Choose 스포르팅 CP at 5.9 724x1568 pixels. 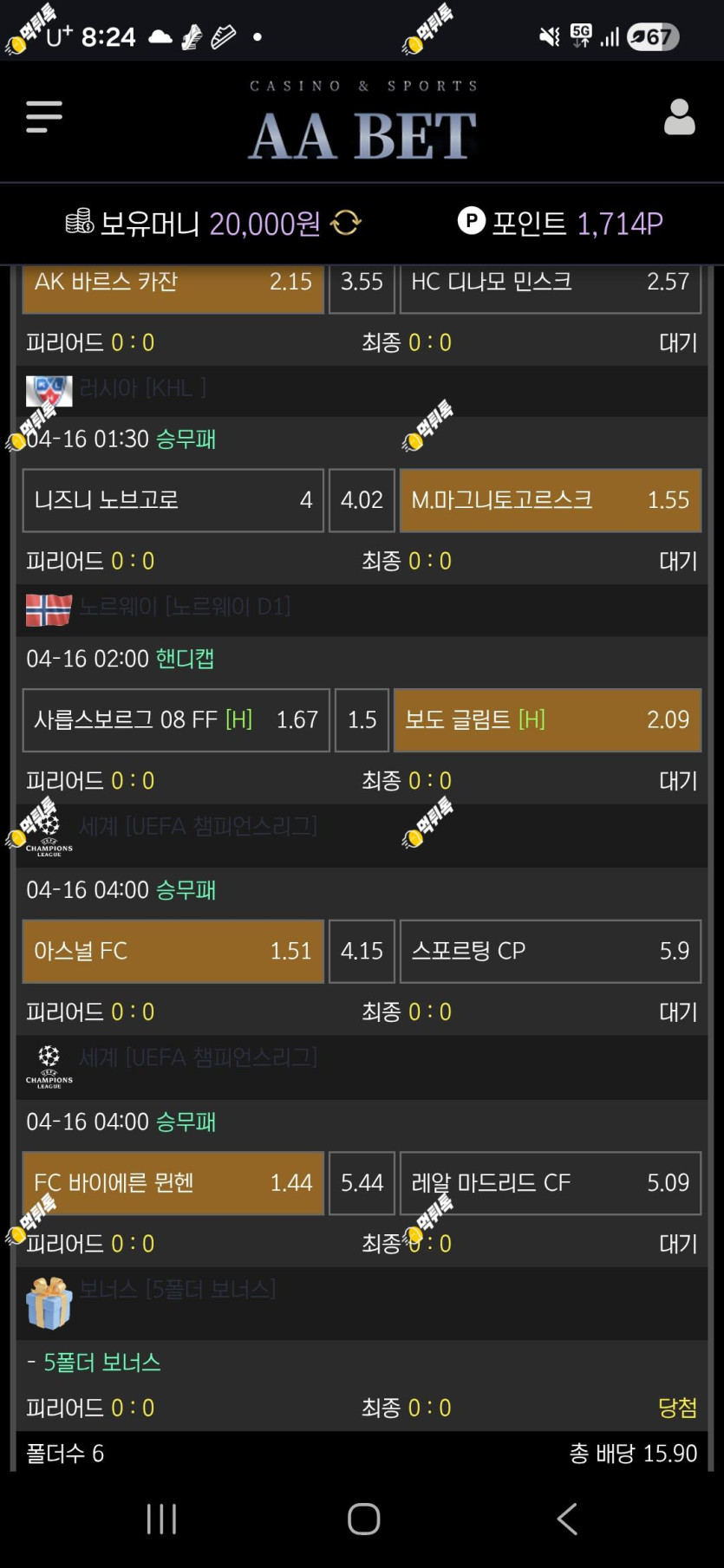click(551, 951)
